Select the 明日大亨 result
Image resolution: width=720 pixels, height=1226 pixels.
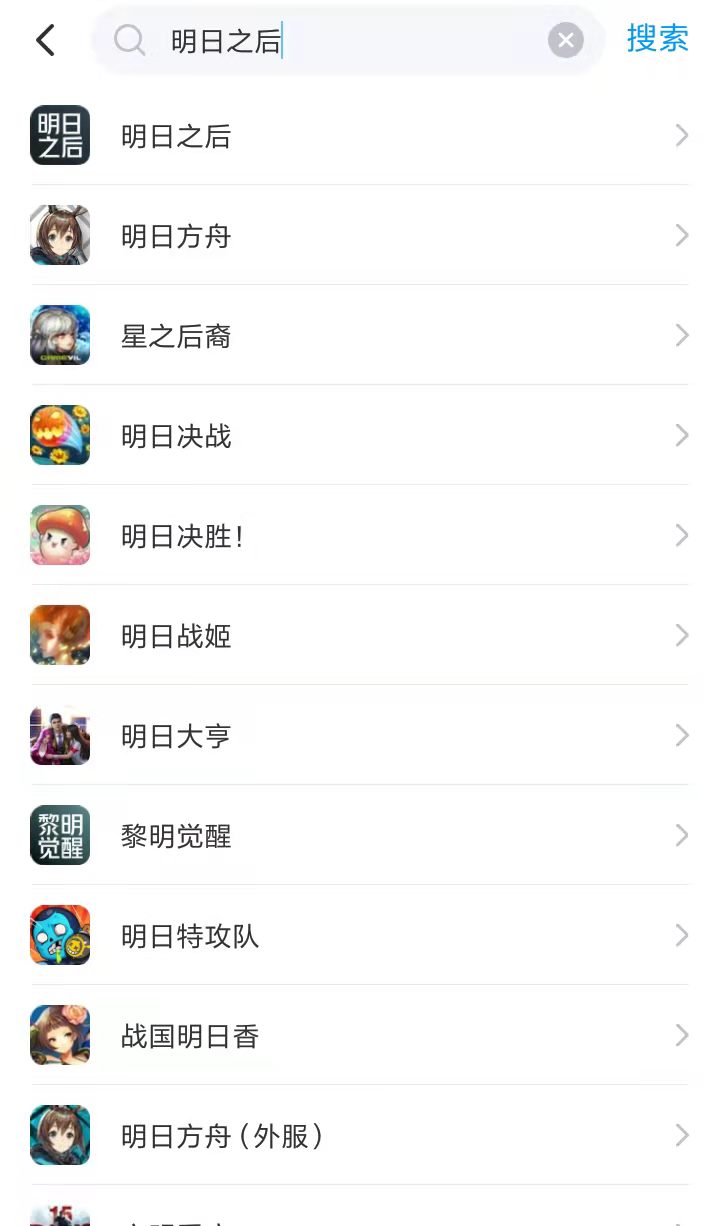click(176, 736)
